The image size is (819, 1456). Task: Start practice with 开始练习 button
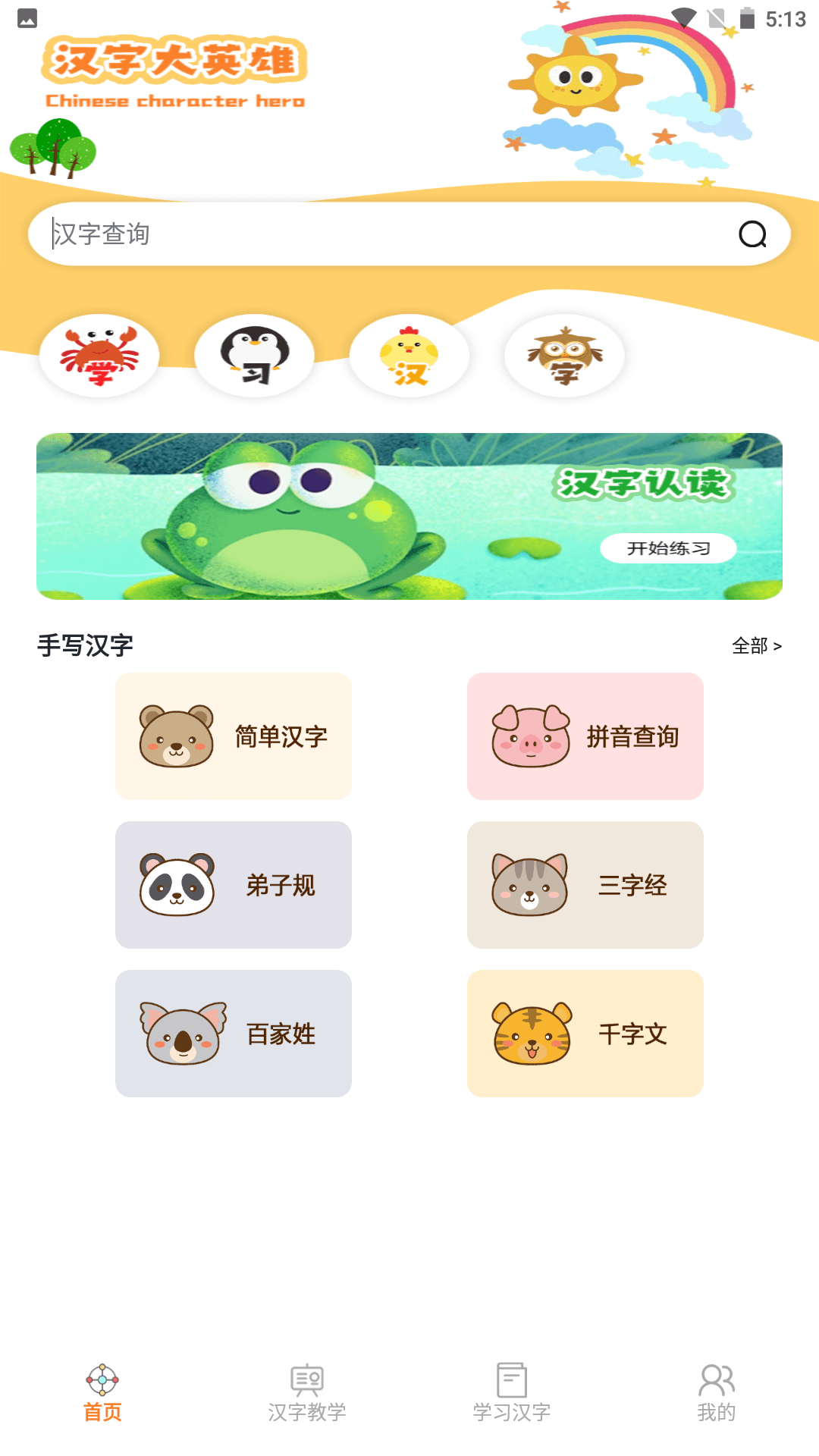[x=668, y=548]
